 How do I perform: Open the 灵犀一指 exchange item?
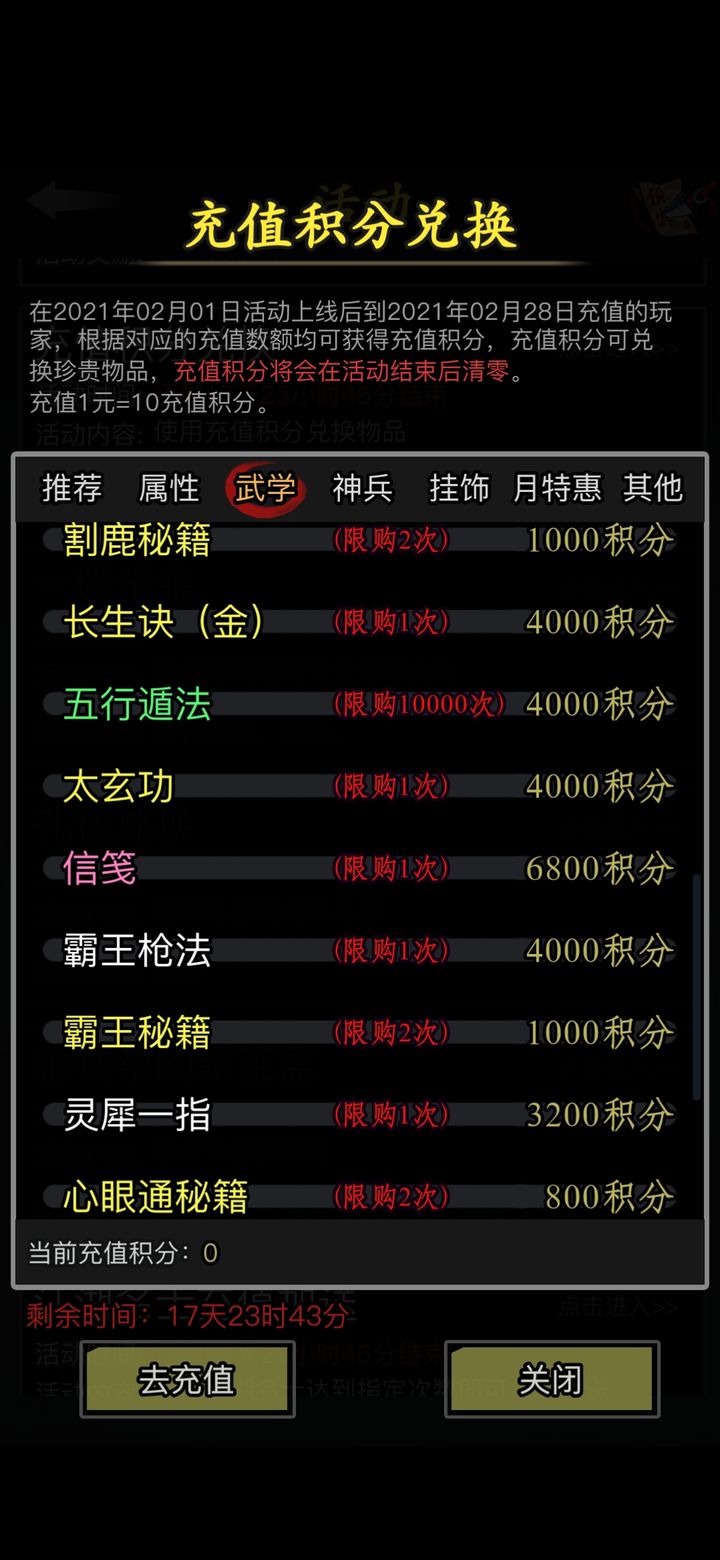pos(360,1115)
